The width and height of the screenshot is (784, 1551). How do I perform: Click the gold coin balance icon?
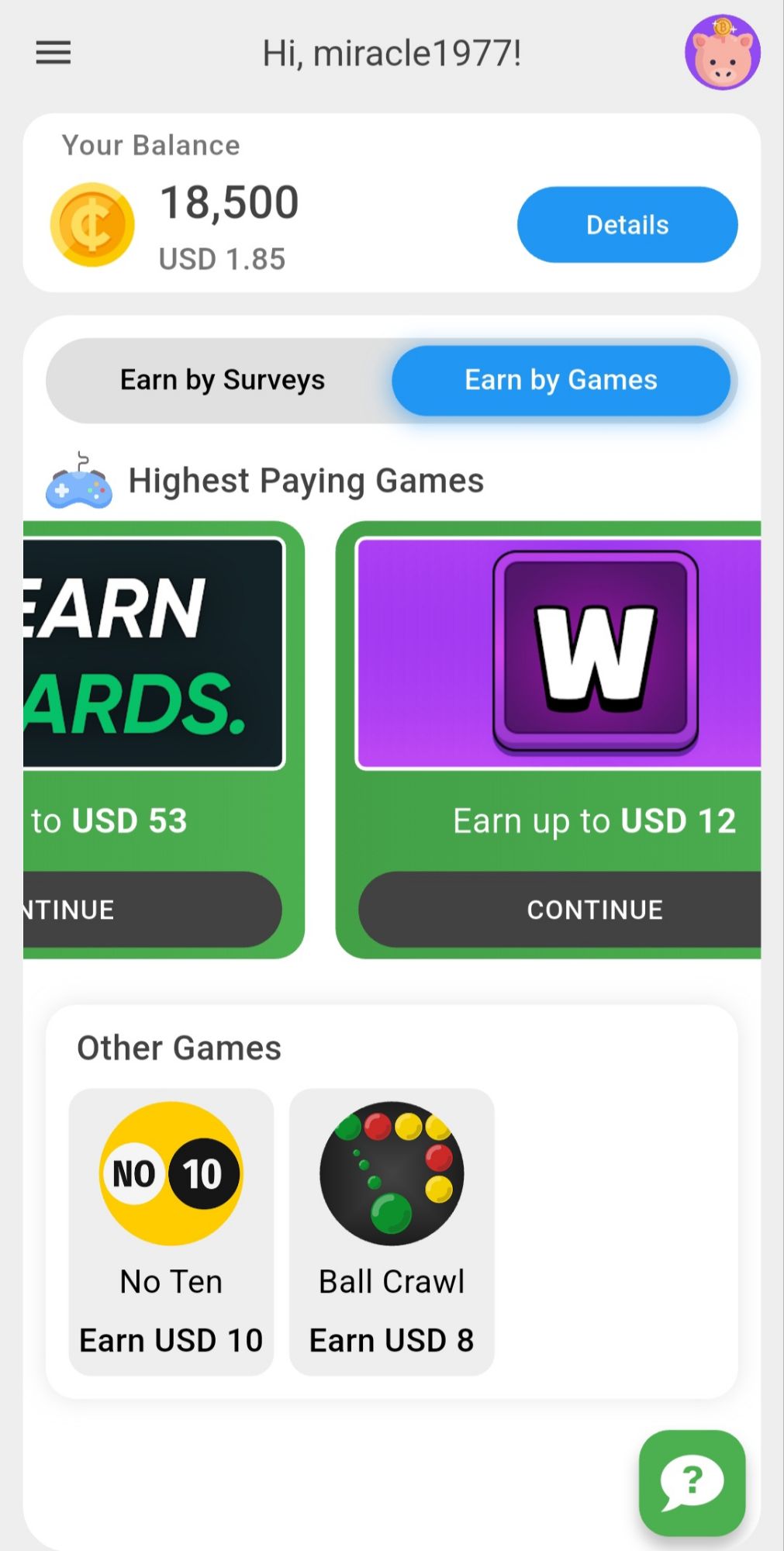(x=92, y=224)
